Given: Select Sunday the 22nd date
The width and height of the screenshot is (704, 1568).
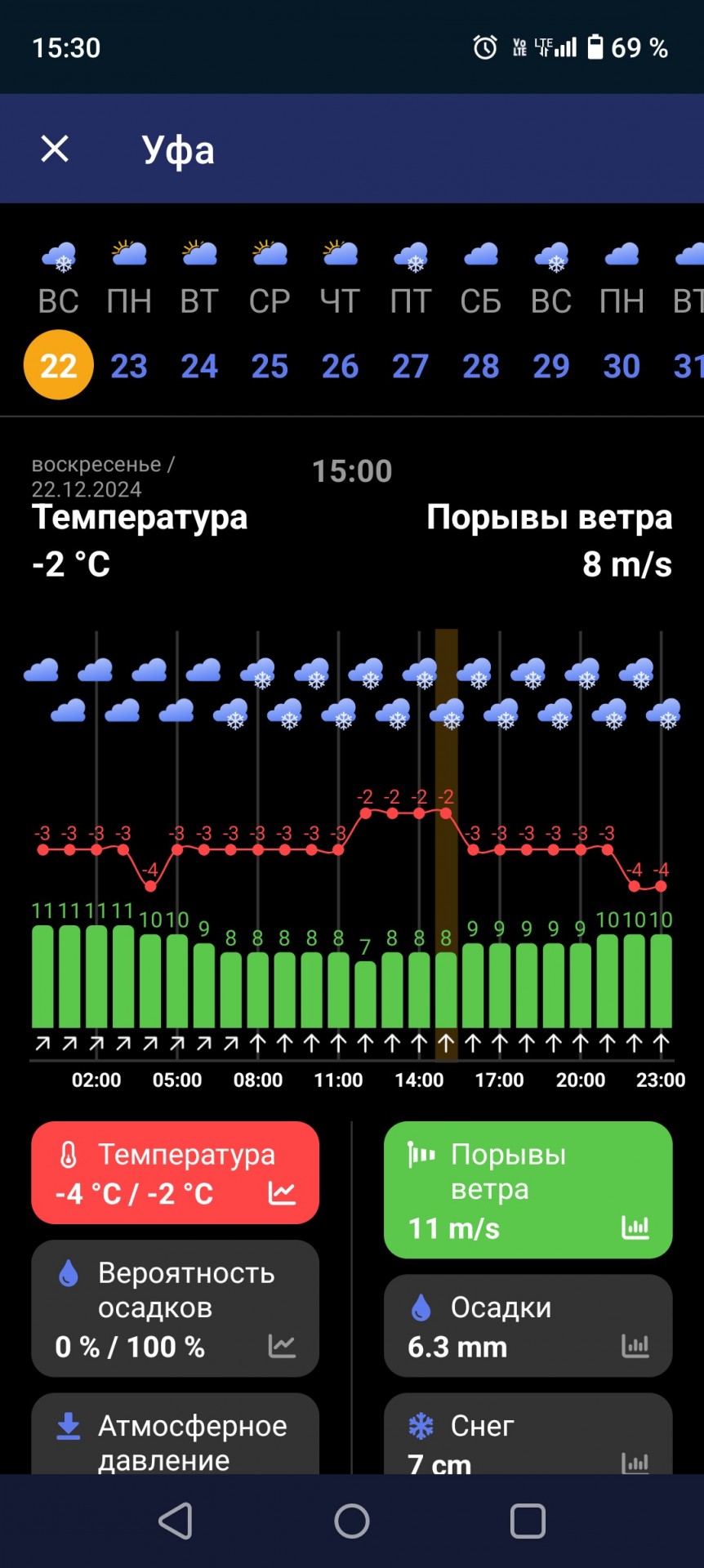Looking at the screenshot, I should (59, 365).
